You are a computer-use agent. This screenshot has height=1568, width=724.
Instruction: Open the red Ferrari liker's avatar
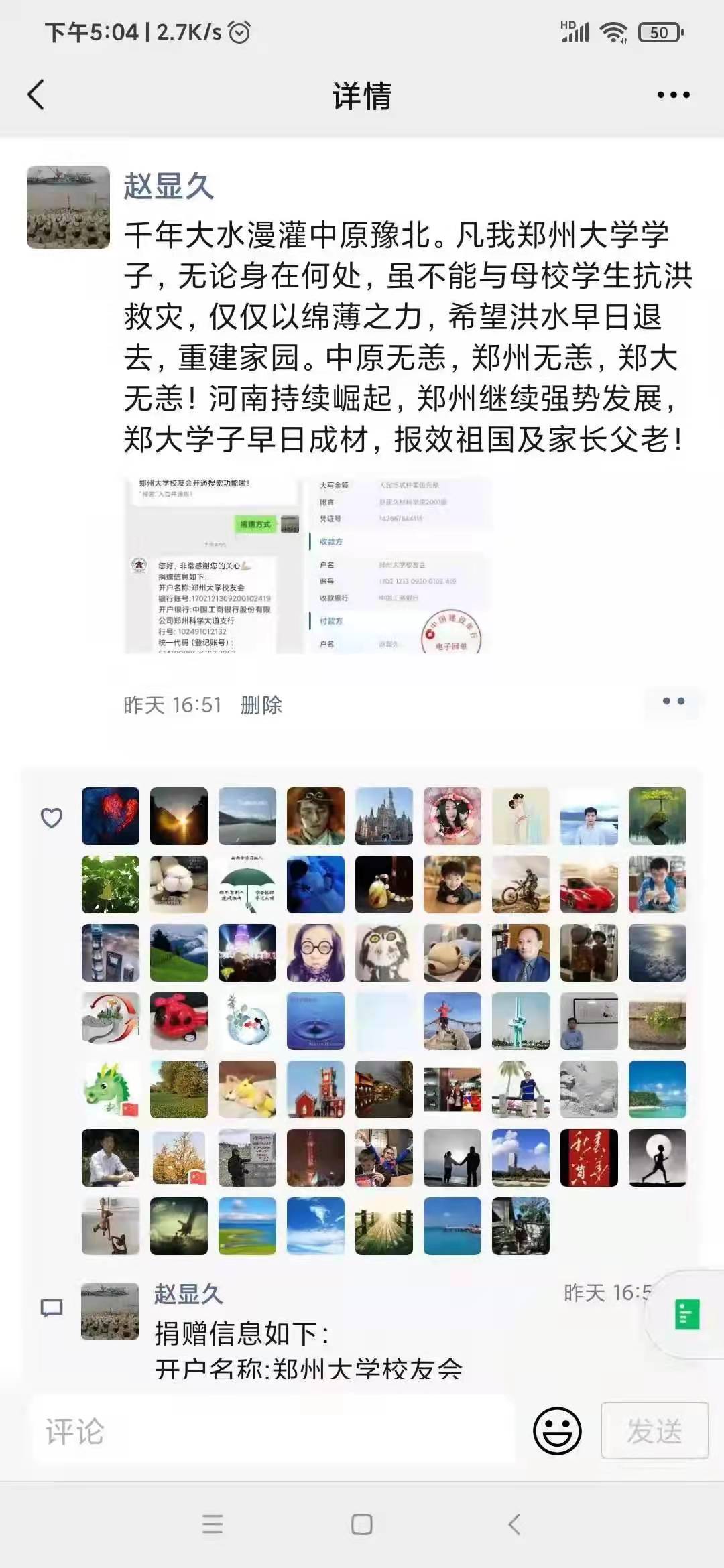tap(589, 885)
